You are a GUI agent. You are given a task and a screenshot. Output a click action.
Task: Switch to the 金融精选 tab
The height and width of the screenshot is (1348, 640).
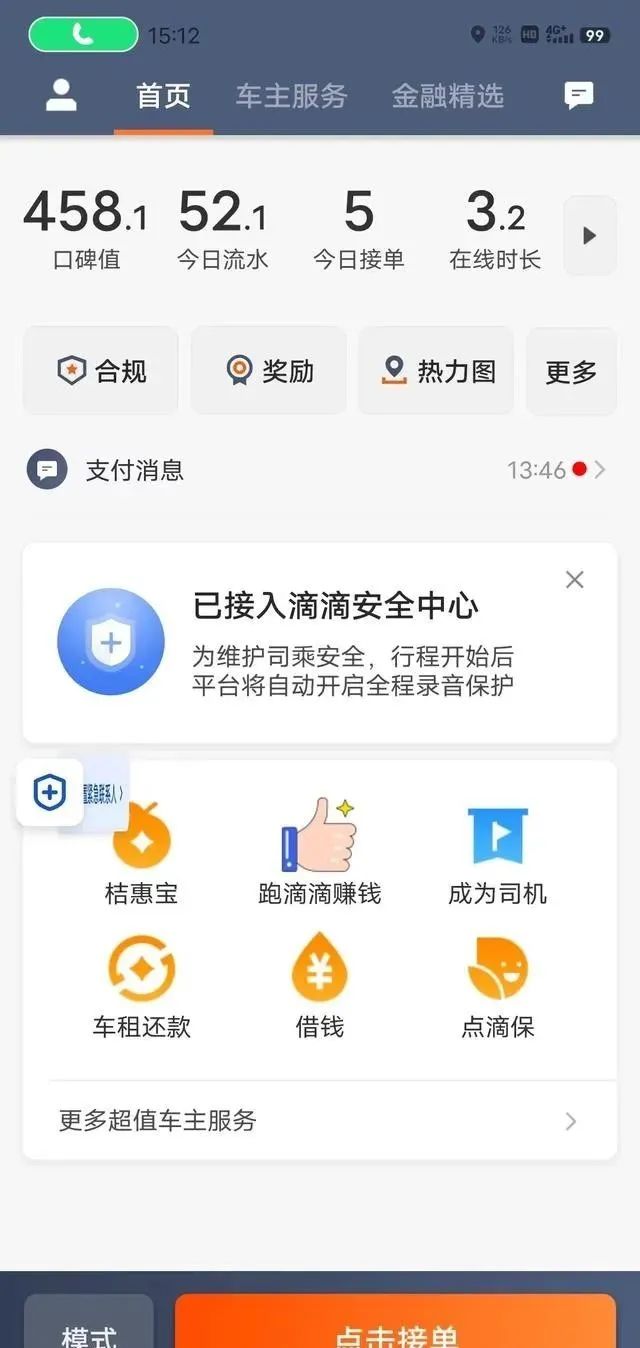pyautogui.click(x=447, y=96)
